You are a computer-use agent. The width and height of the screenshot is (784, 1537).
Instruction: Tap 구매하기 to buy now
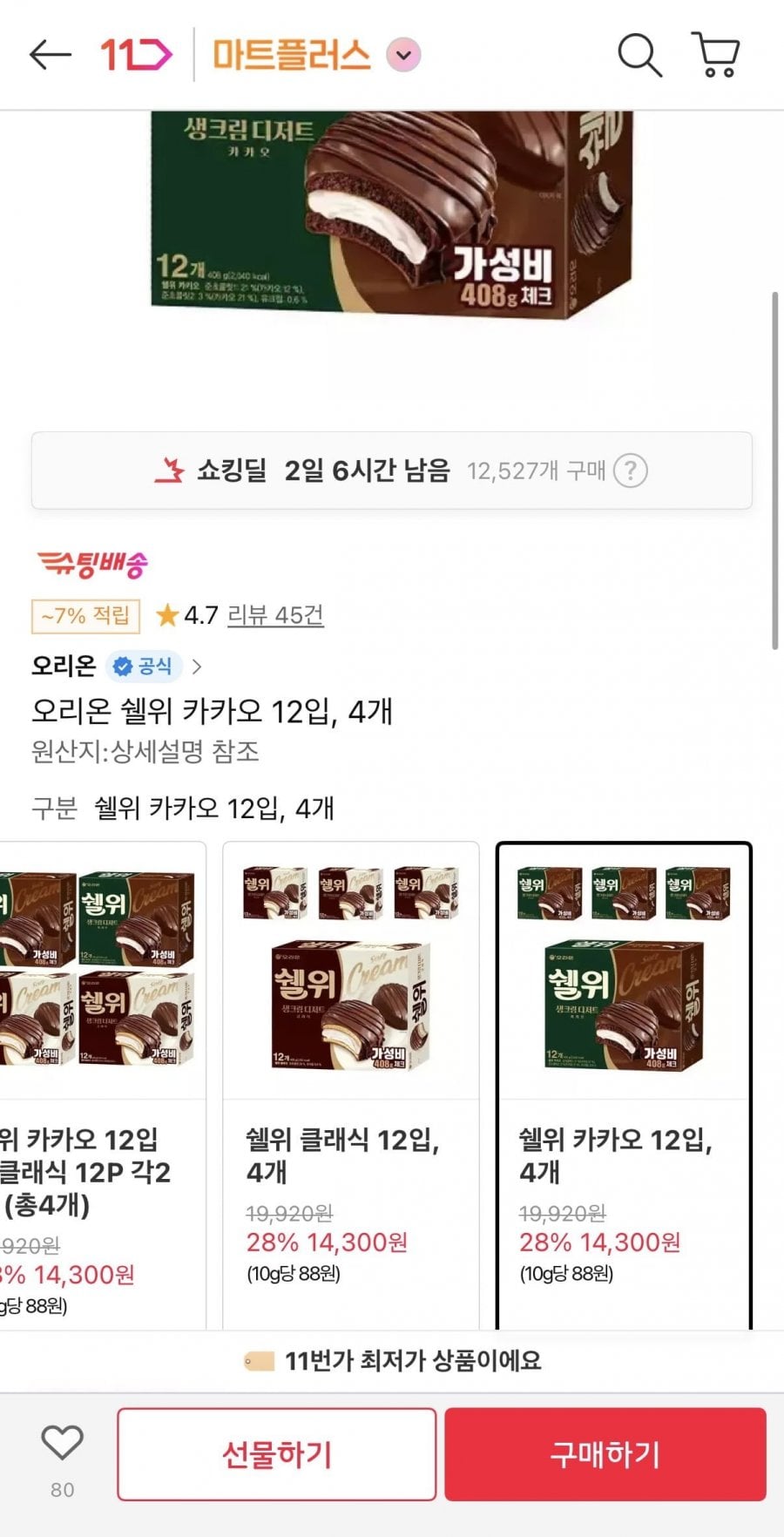[x=605, y=1454]
